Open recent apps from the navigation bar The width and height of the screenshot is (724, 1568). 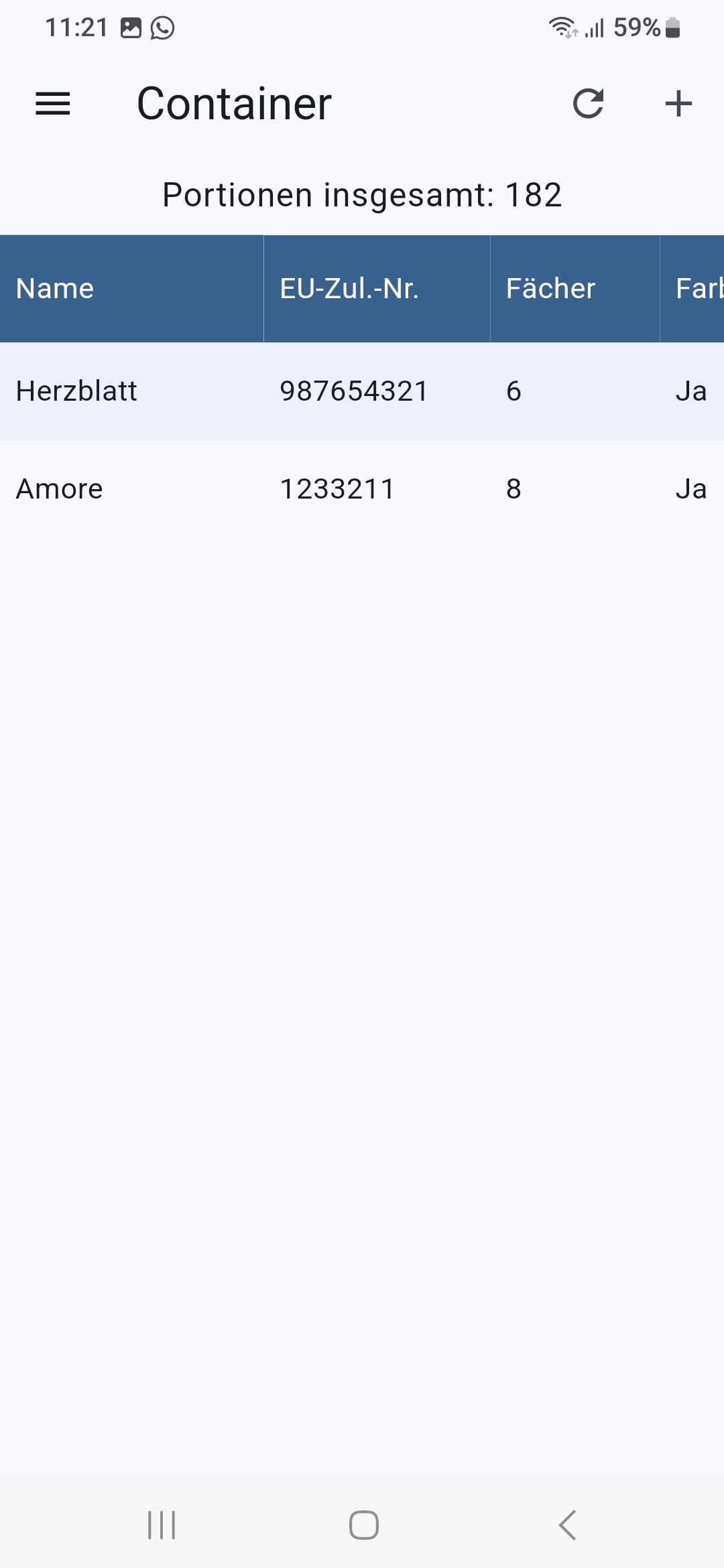162,1525
